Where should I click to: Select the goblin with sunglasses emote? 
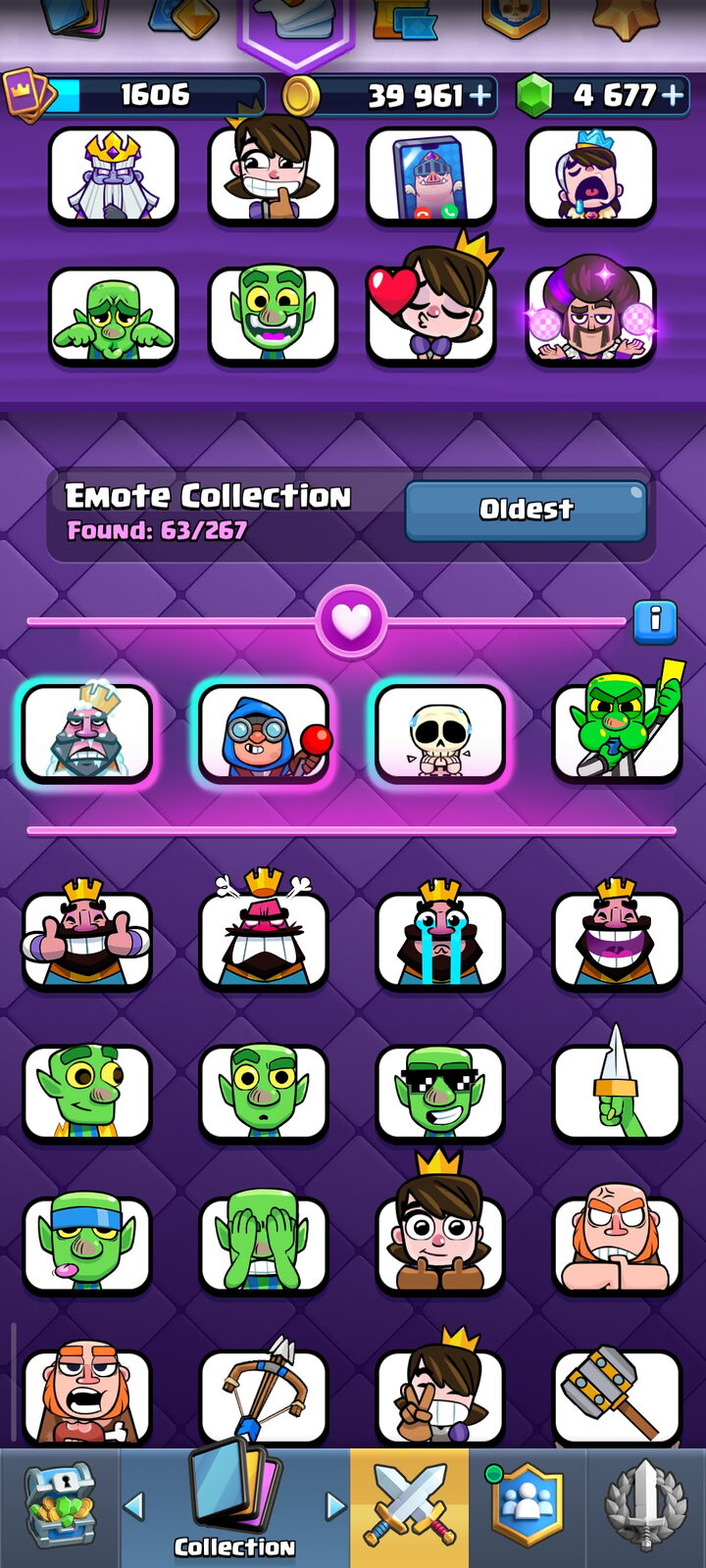[440, 1093]
